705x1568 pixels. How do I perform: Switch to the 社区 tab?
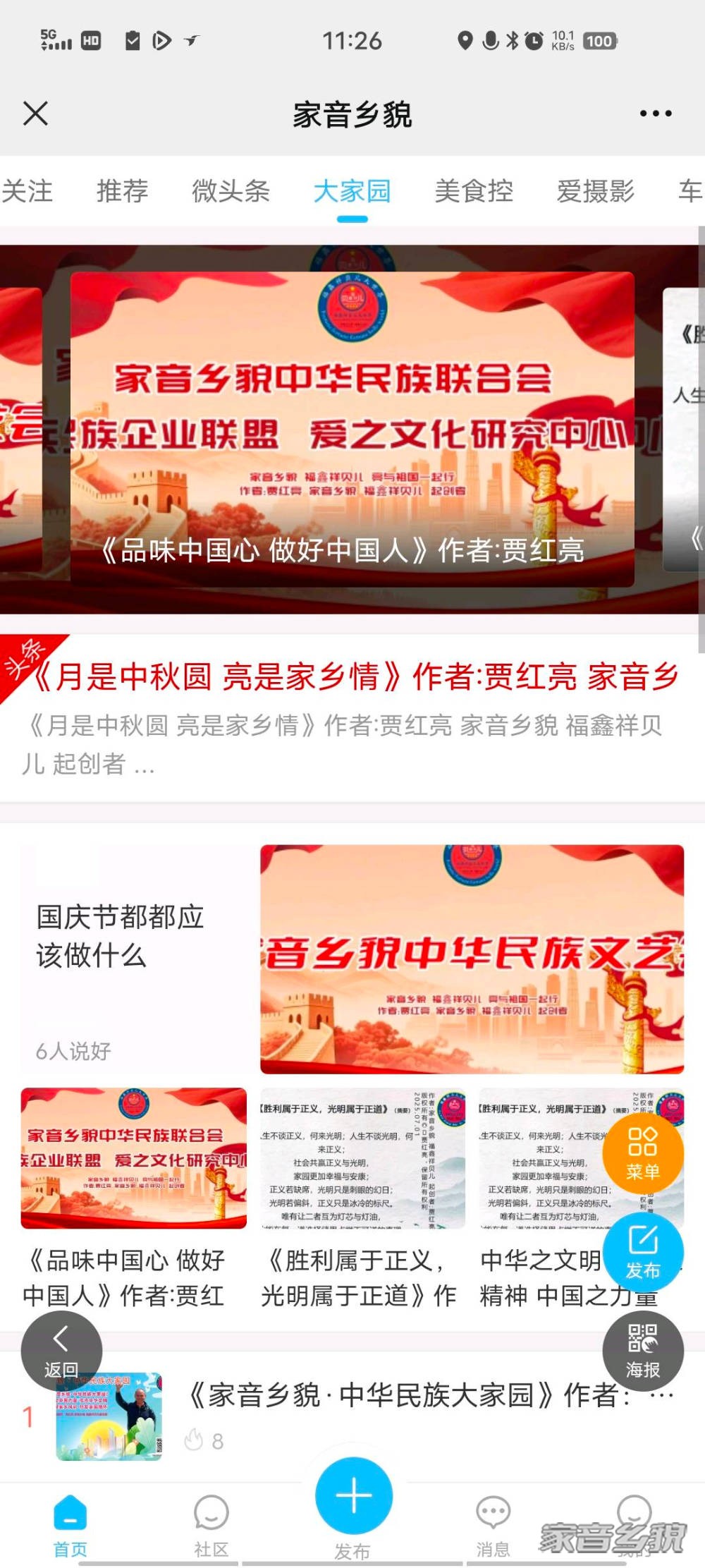[x=211, y=1524]
